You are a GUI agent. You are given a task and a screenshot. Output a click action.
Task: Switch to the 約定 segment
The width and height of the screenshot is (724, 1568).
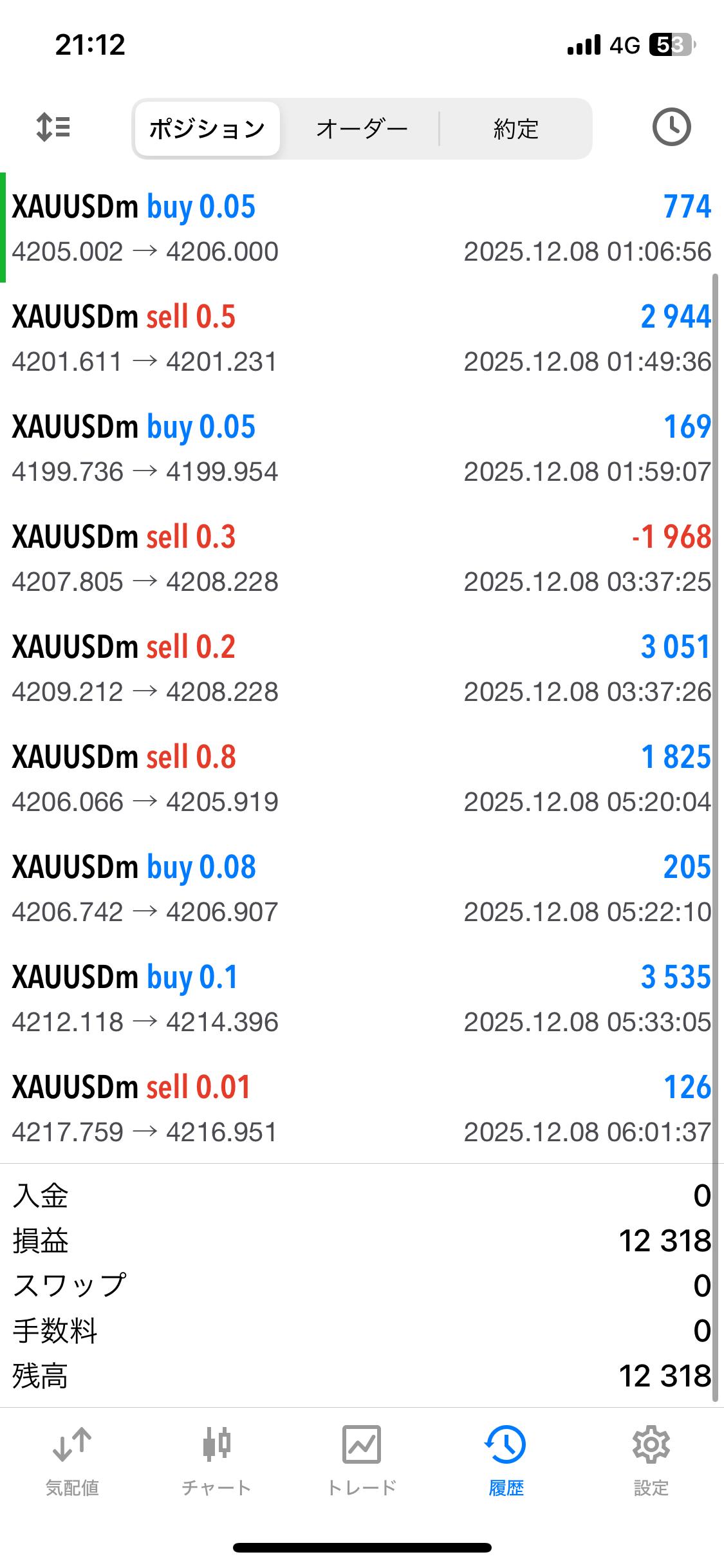click(515, 129)
